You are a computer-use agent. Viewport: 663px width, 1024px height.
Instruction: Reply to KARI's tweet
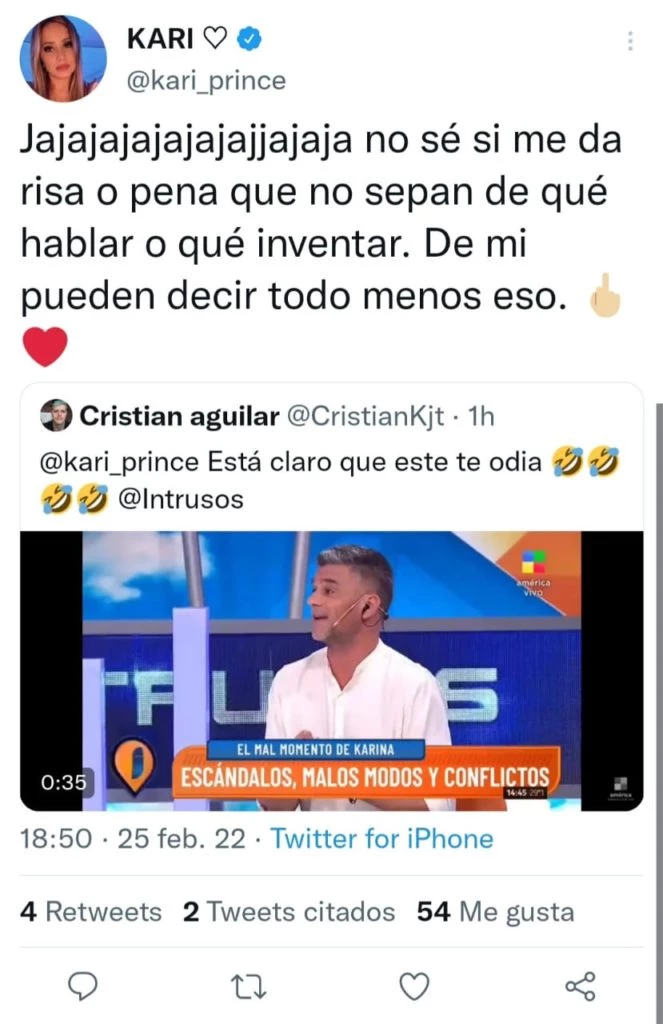[x=82, y=986]
